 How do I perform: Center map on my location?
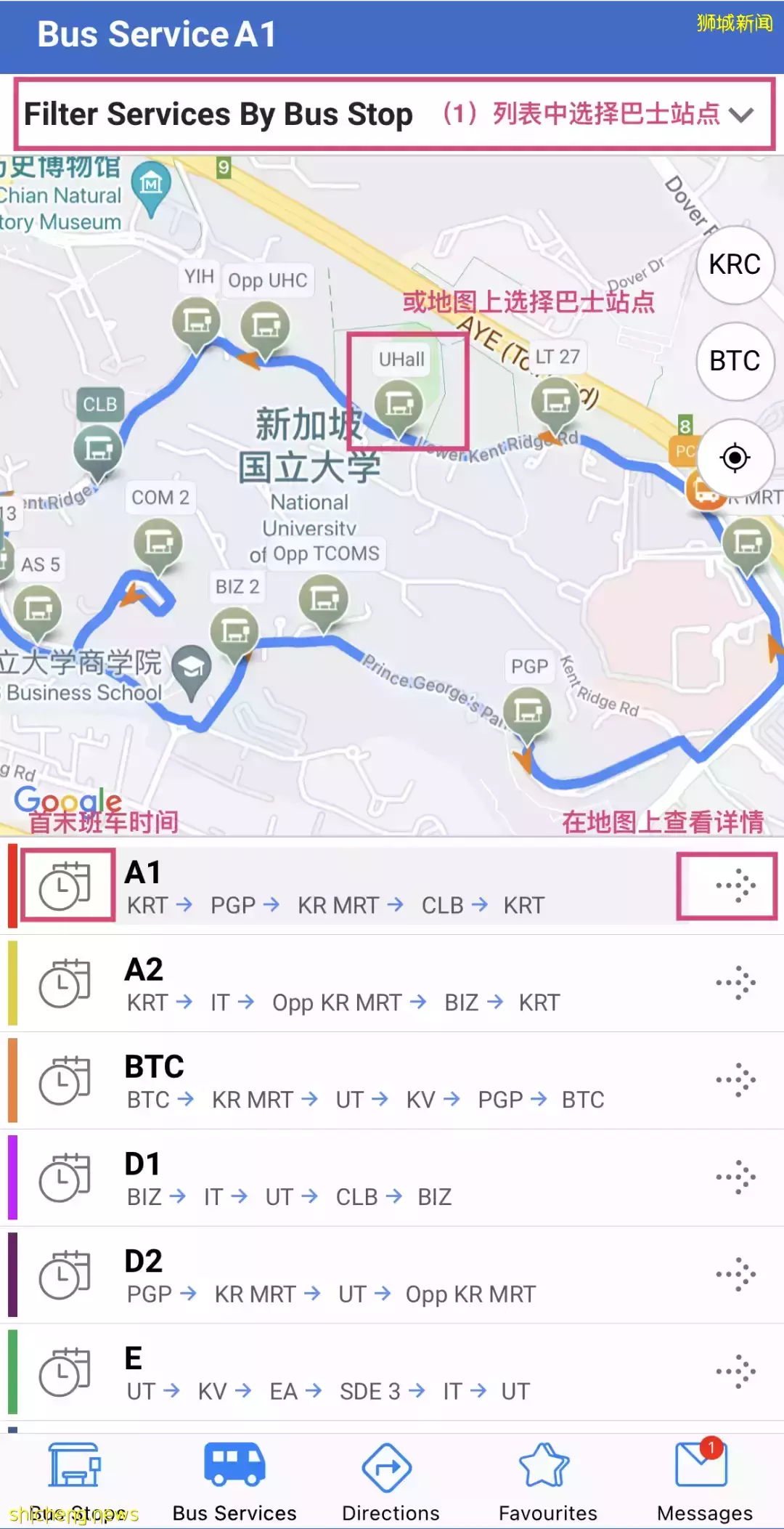click(735, 458)
